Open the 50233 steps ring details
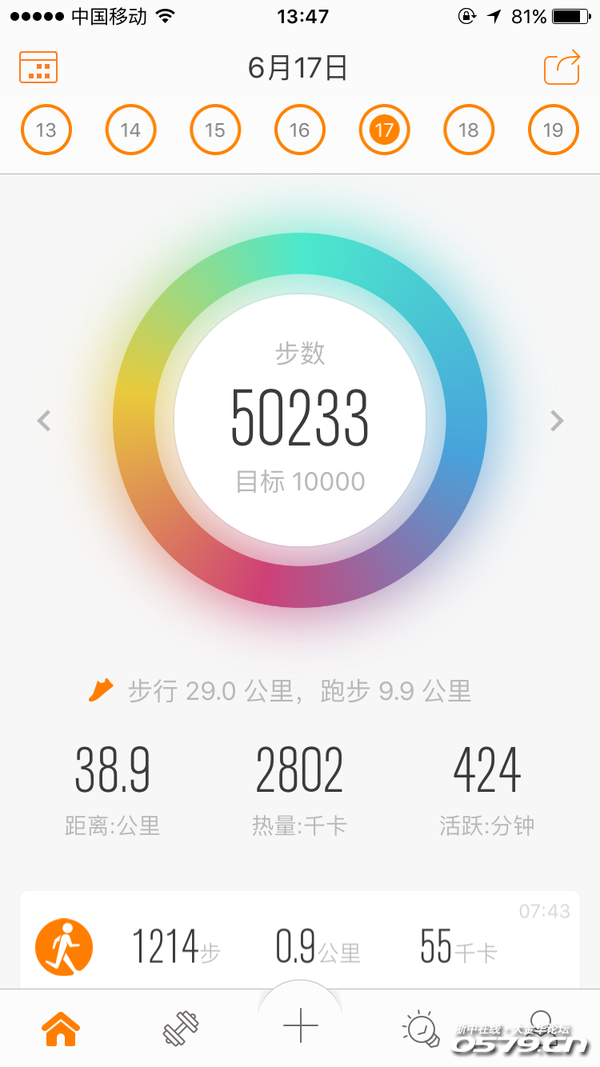This screenshot has height=1067, width=600. (300, 420)
